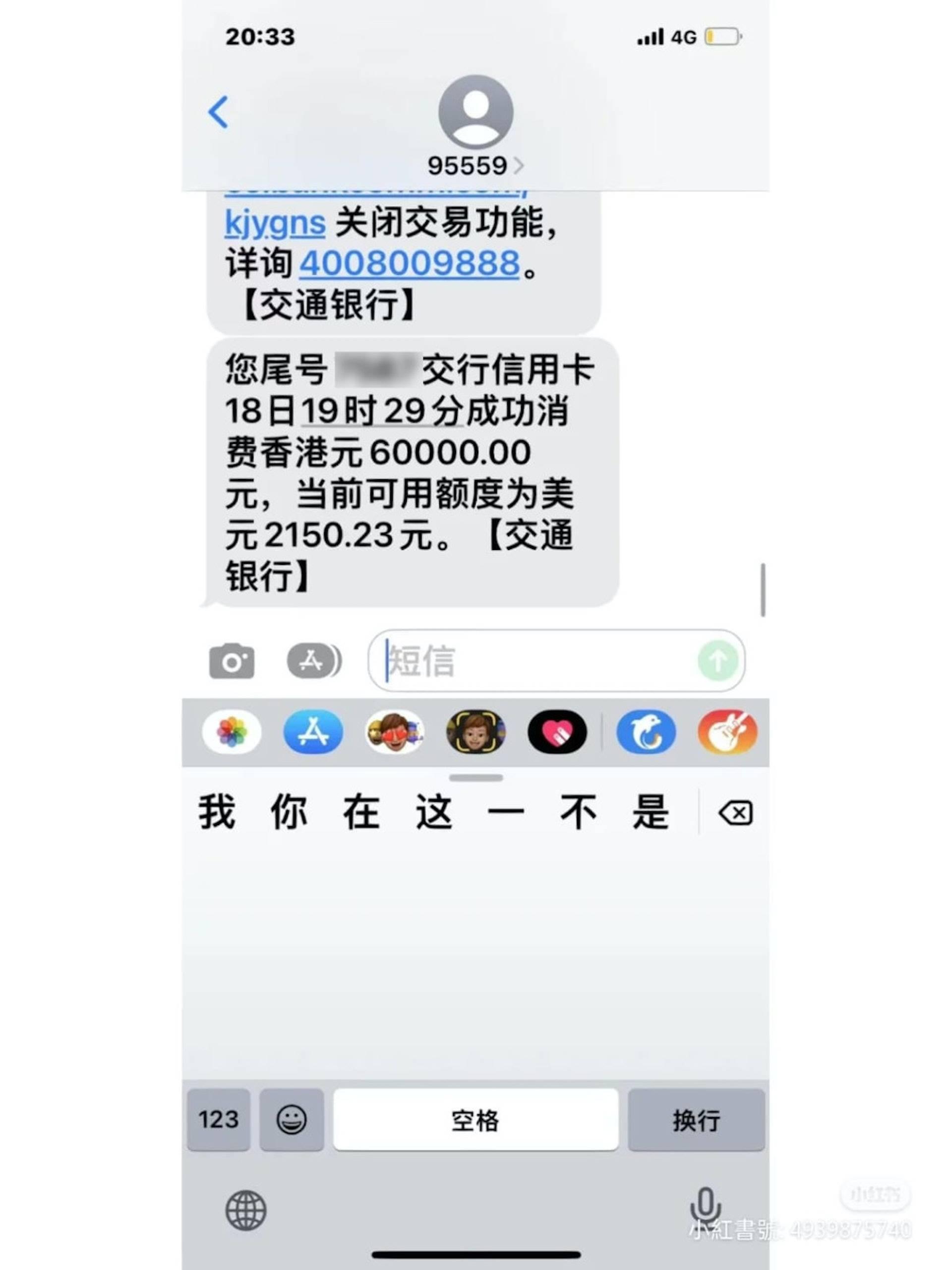Open the kjygns link in the message
This screenshot has width=952, height=1270.
275,223
